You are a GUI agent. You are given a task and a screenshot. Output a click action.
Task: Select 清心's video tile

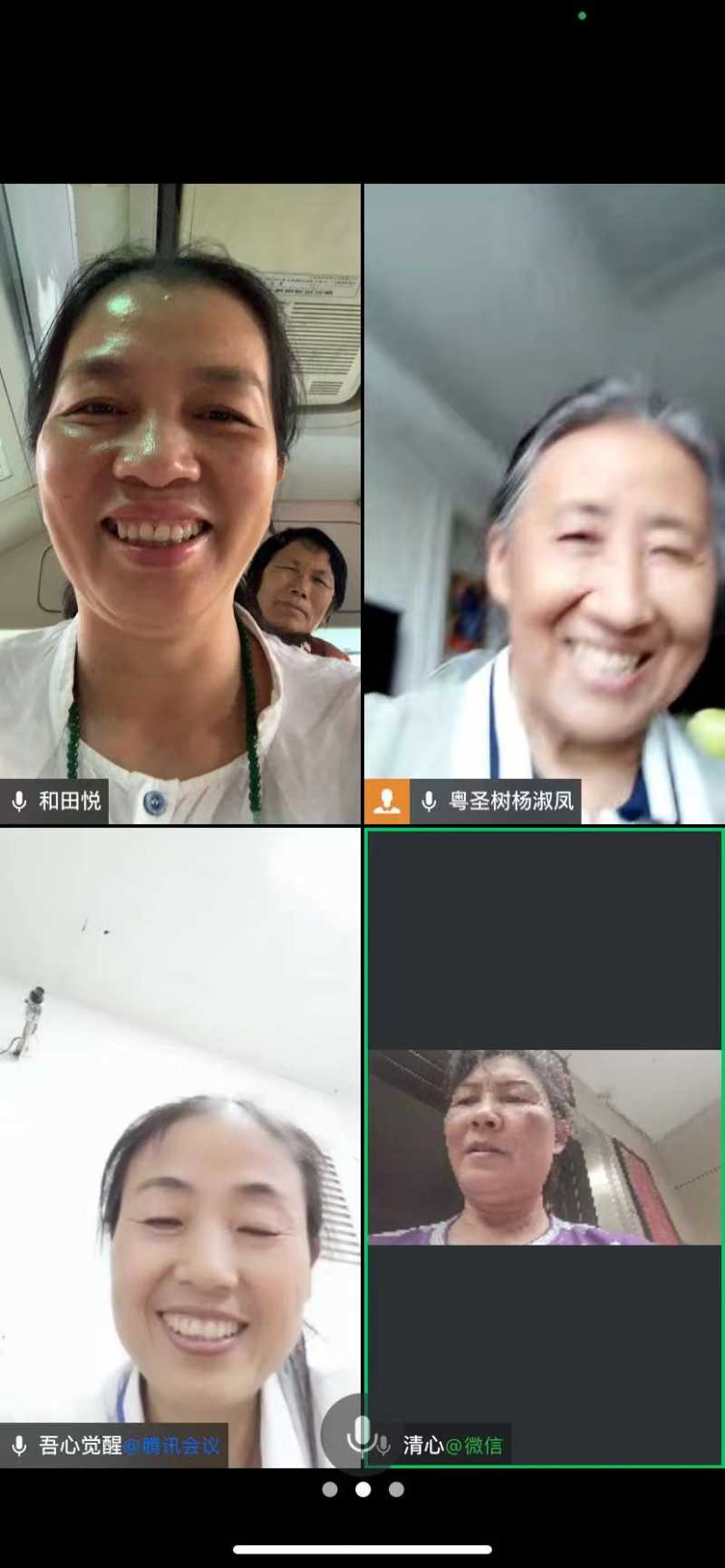point(544,1146)
